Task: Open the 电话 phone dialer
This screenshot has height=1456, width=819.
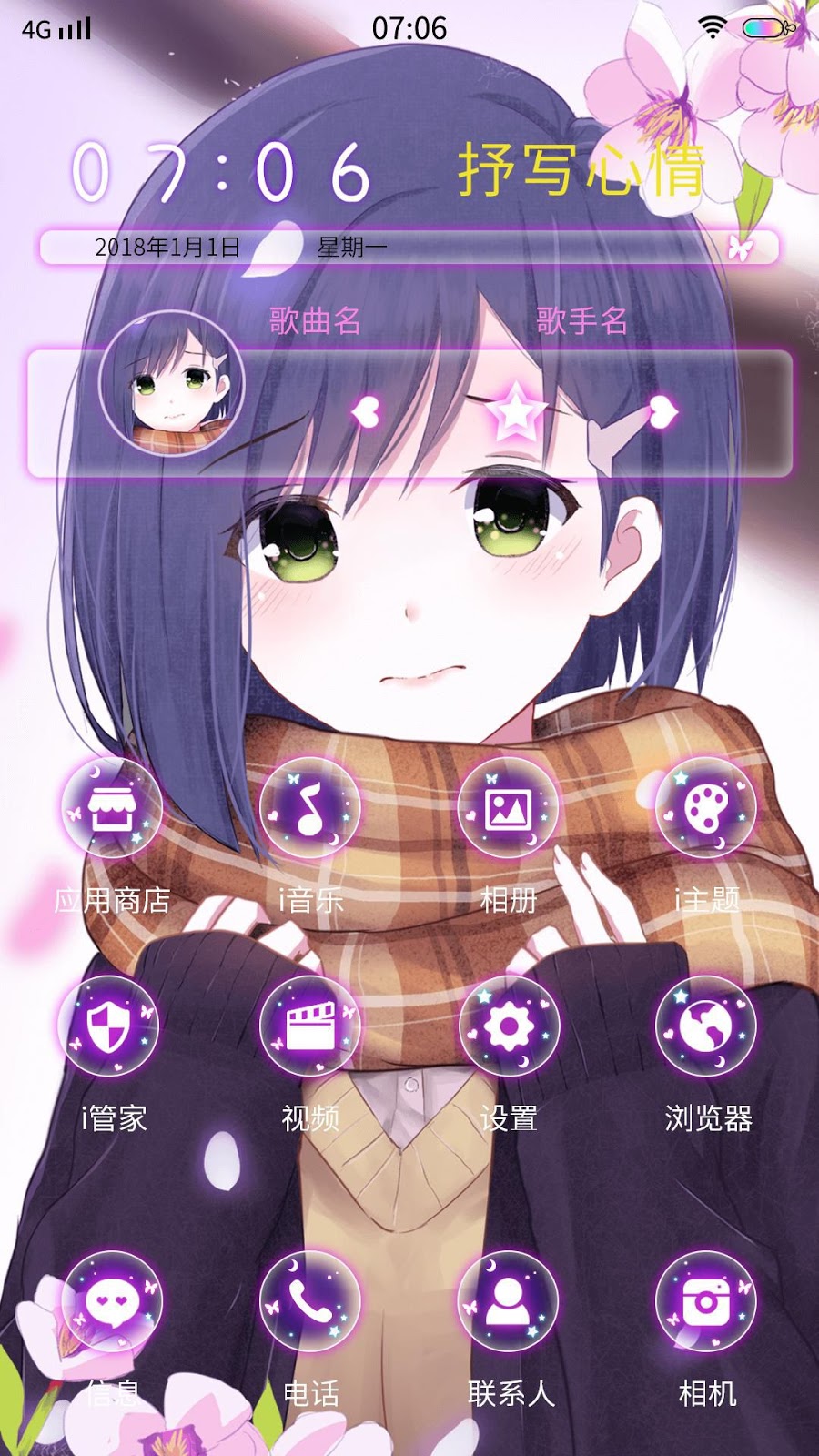Action: (310, 1301)
